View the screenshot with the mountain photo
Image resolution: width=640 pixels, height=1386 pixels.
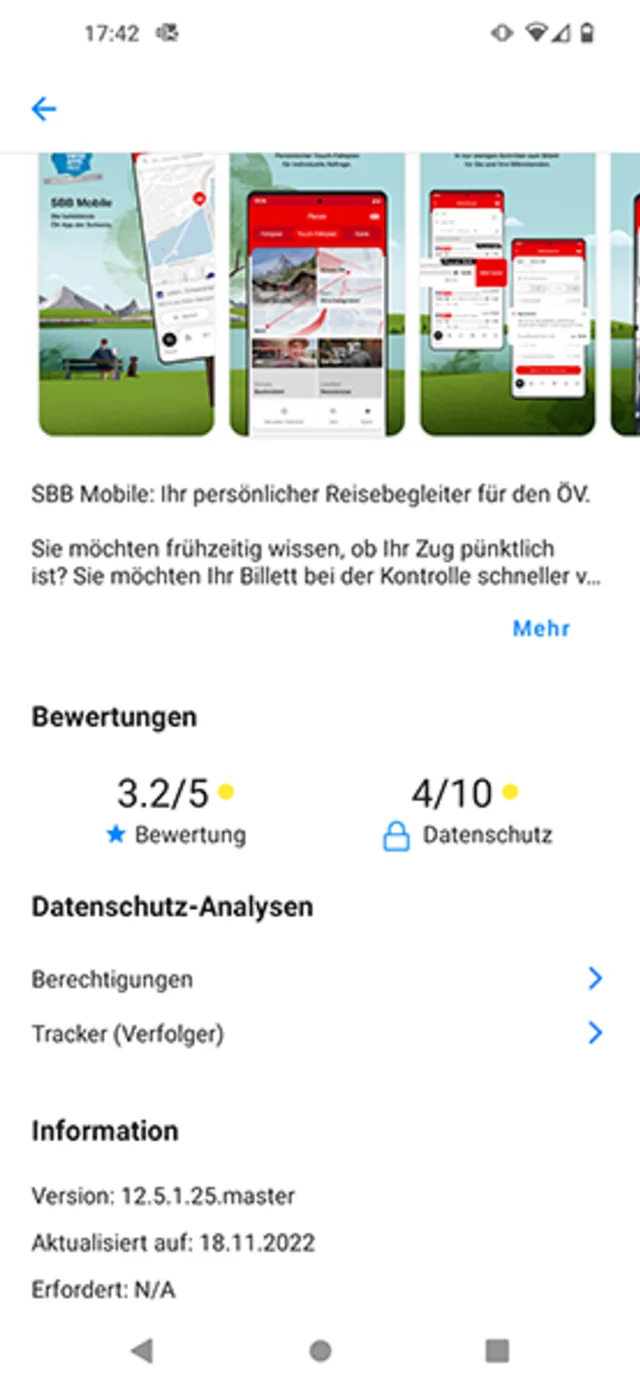click(x=317, y=294)
